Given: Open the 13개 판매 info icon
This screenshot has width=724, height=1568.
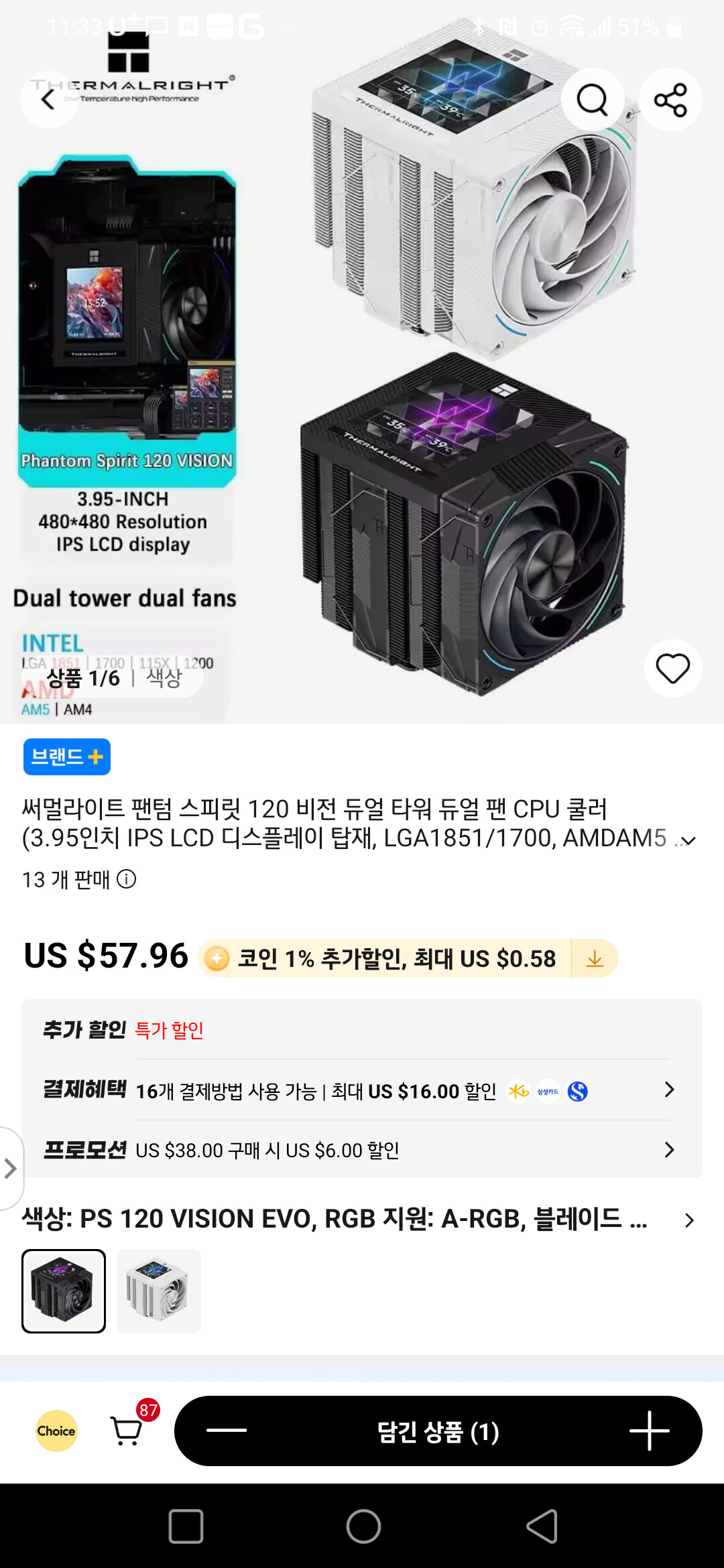Looking at the screenshot, I should (126, 879).
